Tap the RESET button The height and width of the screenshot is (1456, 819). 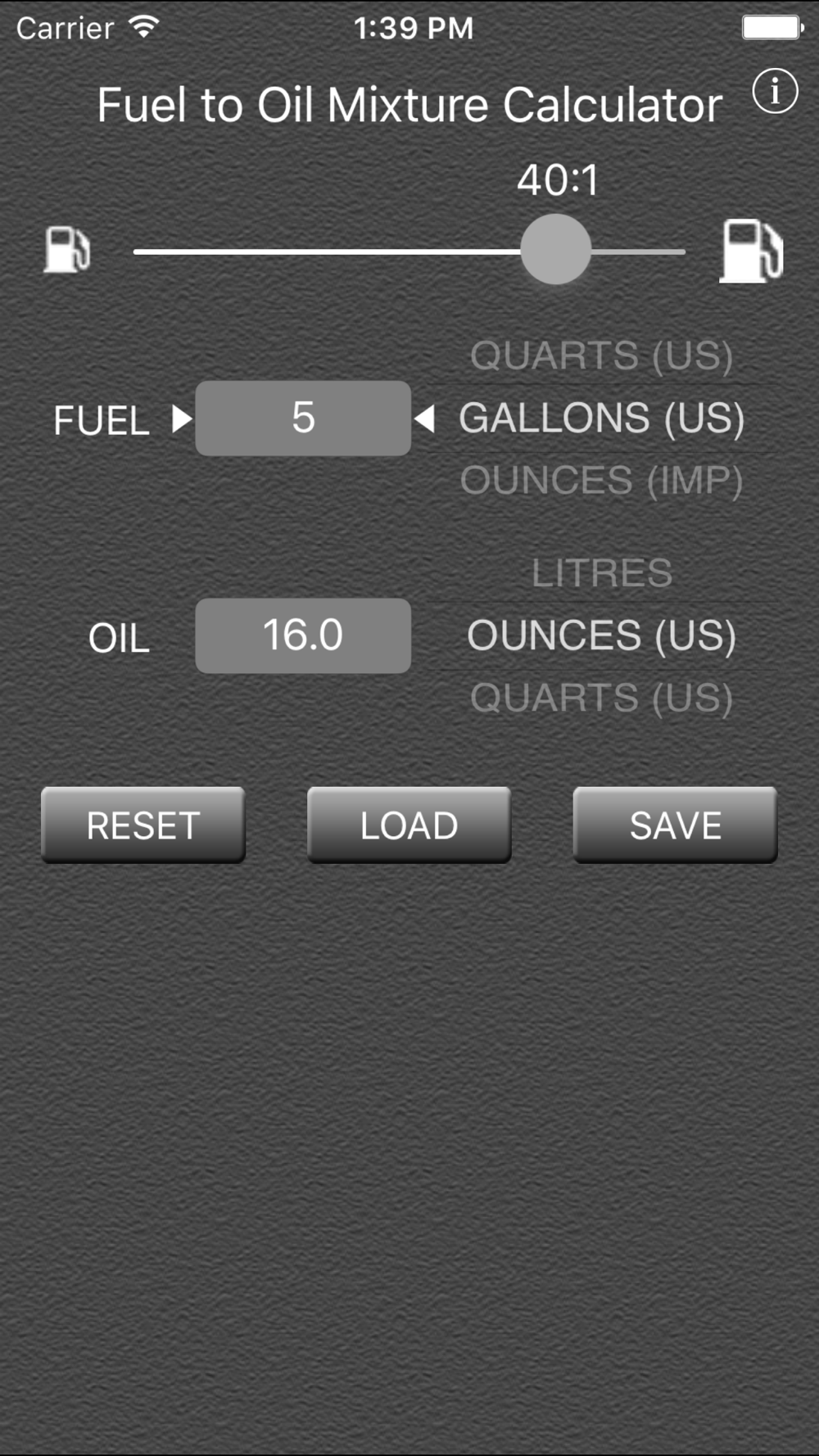click(x=143, y=825)
